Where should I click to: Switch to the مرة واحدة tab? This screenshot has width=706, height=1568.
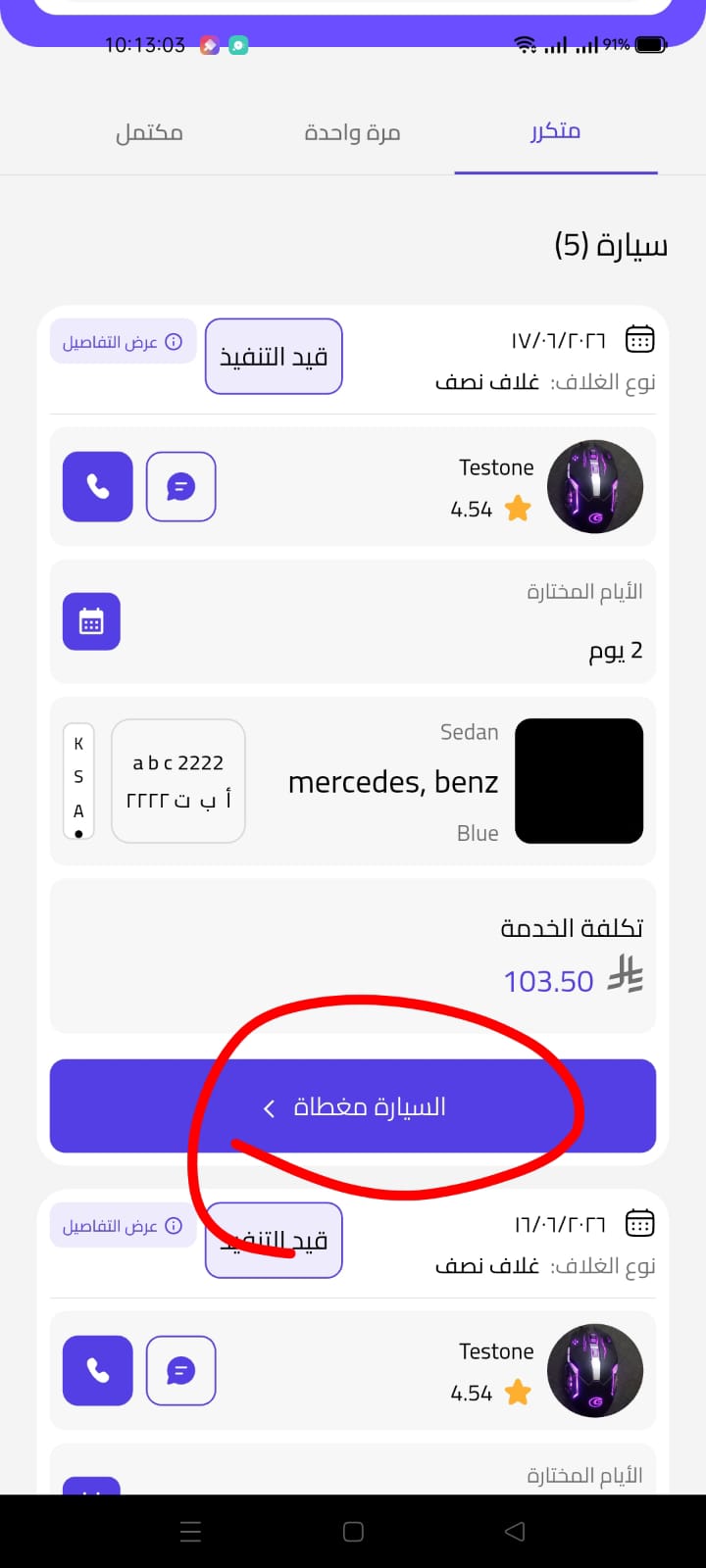pos(352,132)
